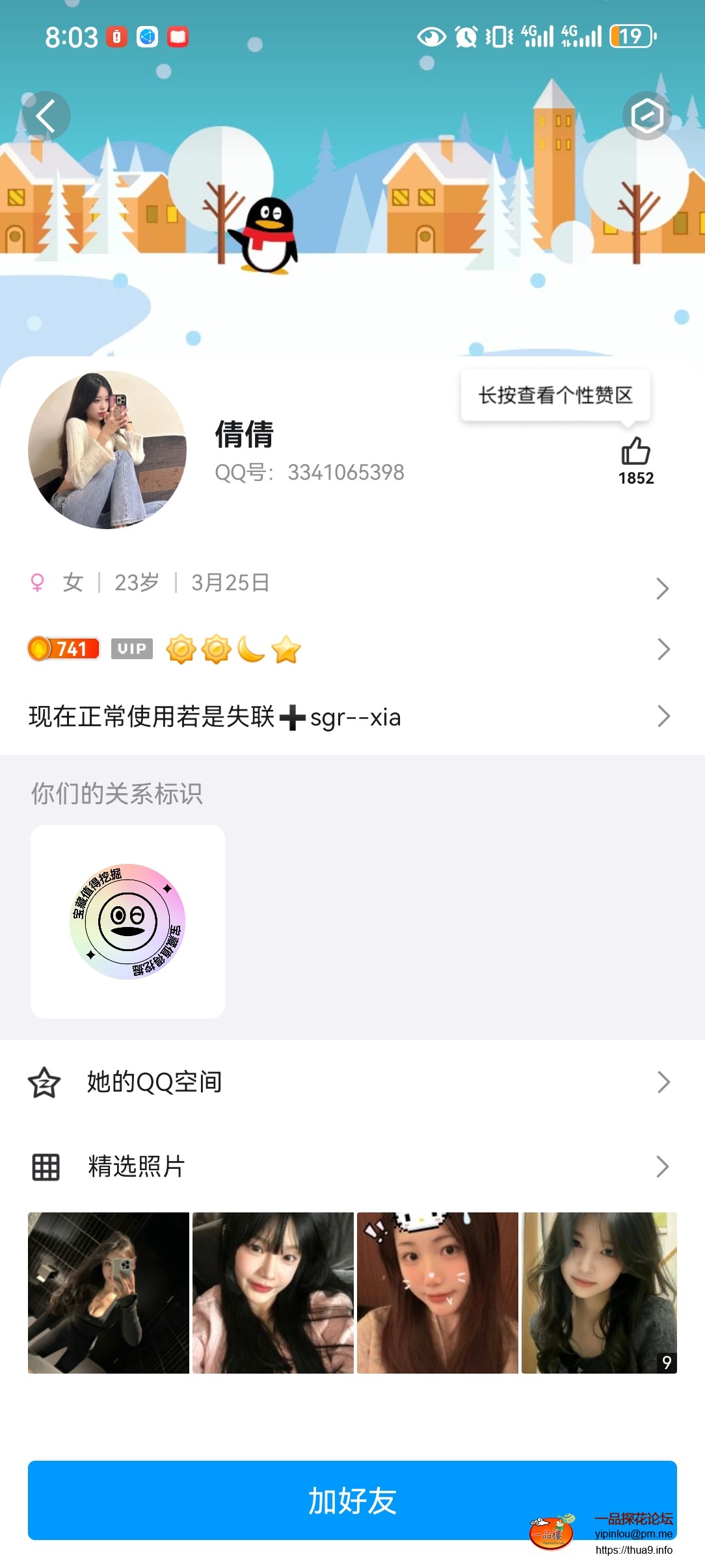Tap the back arrow to leave profile

[x=46, y=116]
